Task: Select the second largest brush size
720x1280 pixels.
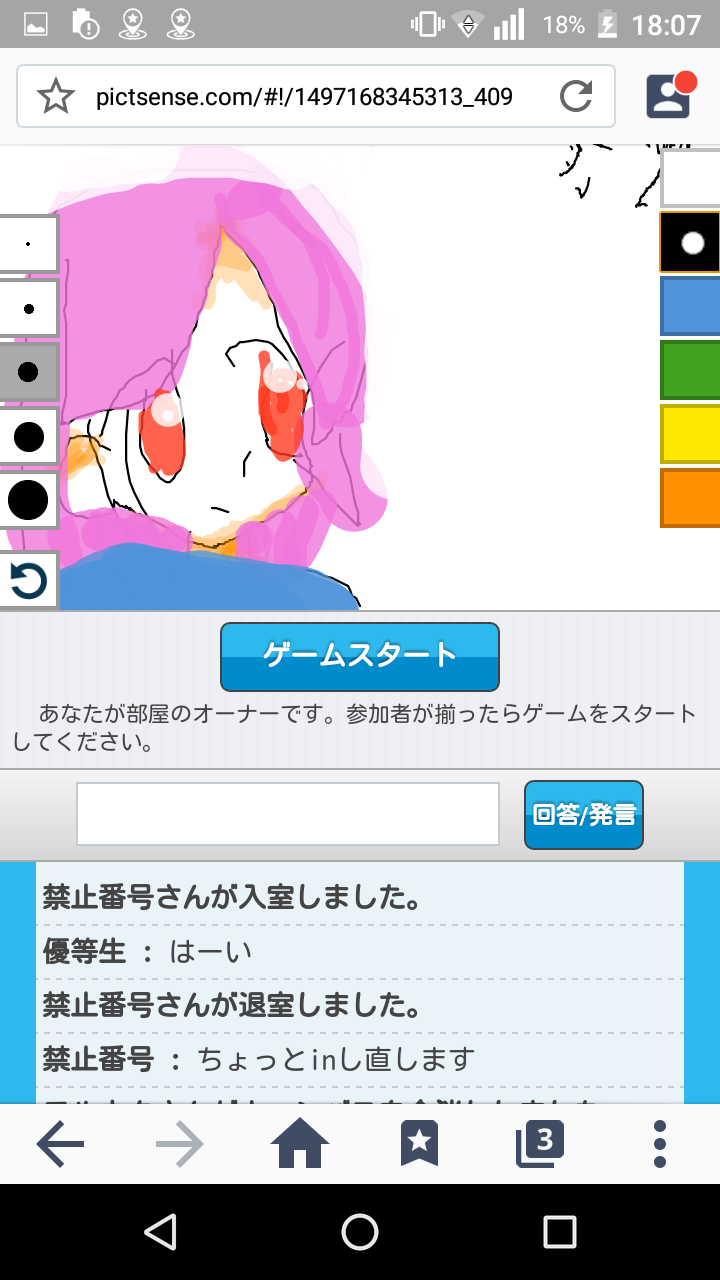Action: (28, 436)
